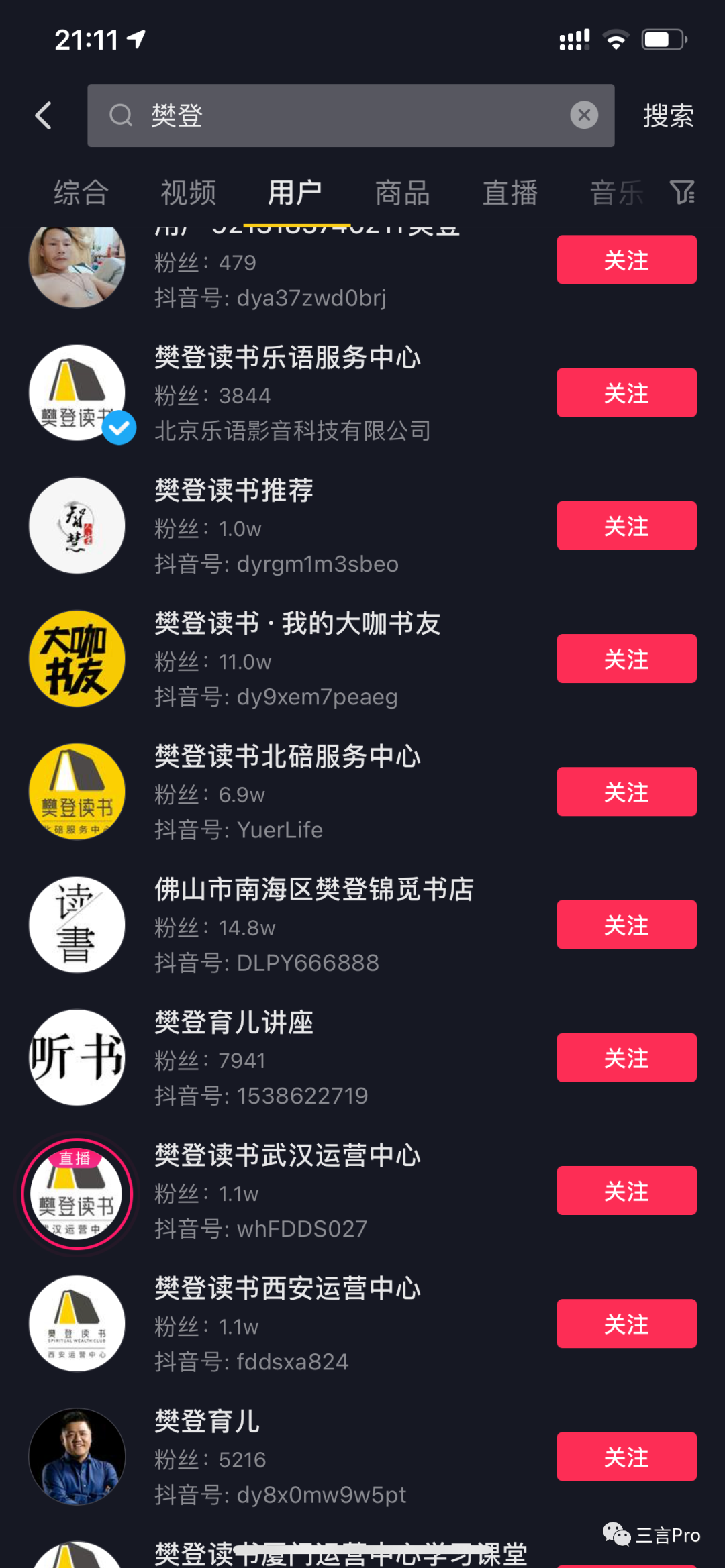
Task: Open live avatar of 樊登读书武汉运营中心
Action: point(77,1194)
